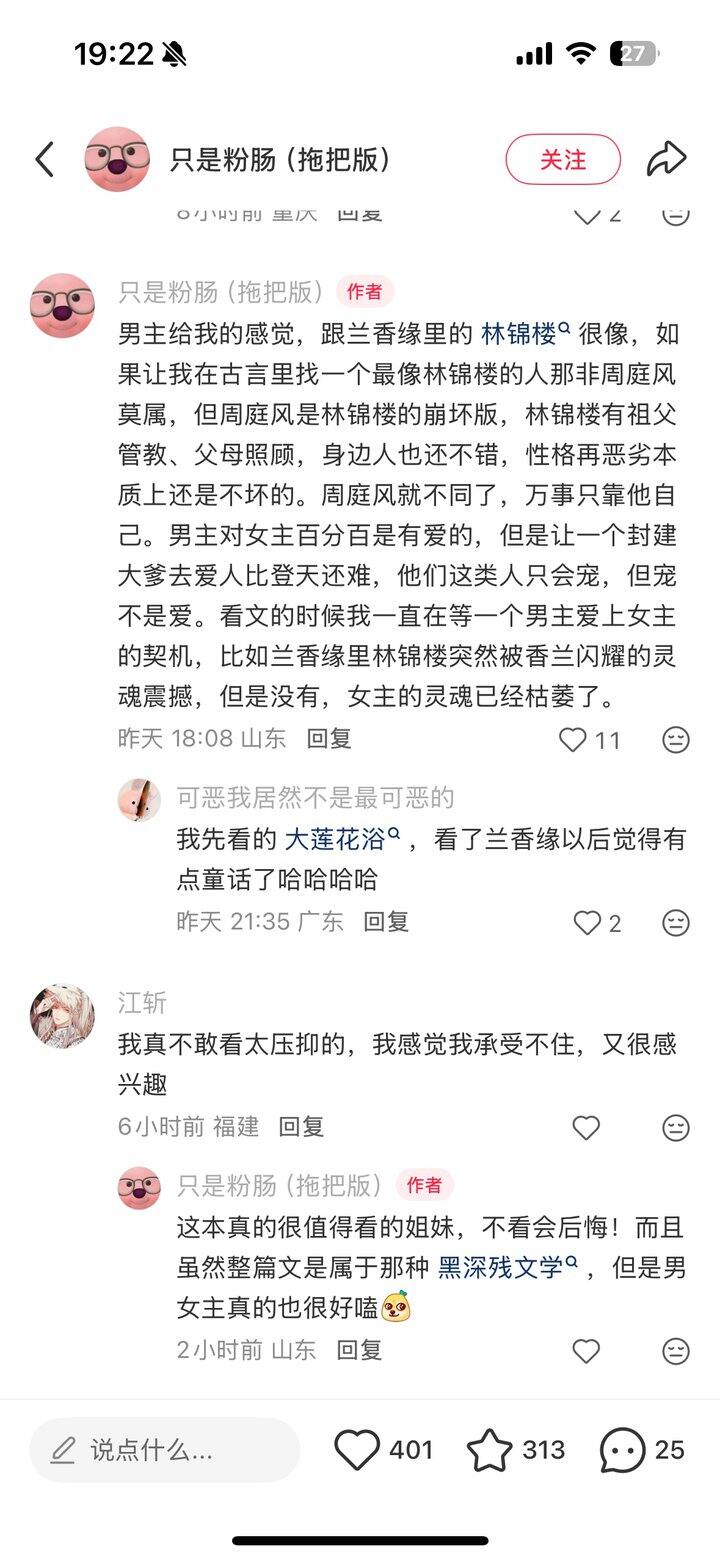Like the post with 401 likes
The height and width of the screenshot is (1560, 720).
coord(357,1450)
